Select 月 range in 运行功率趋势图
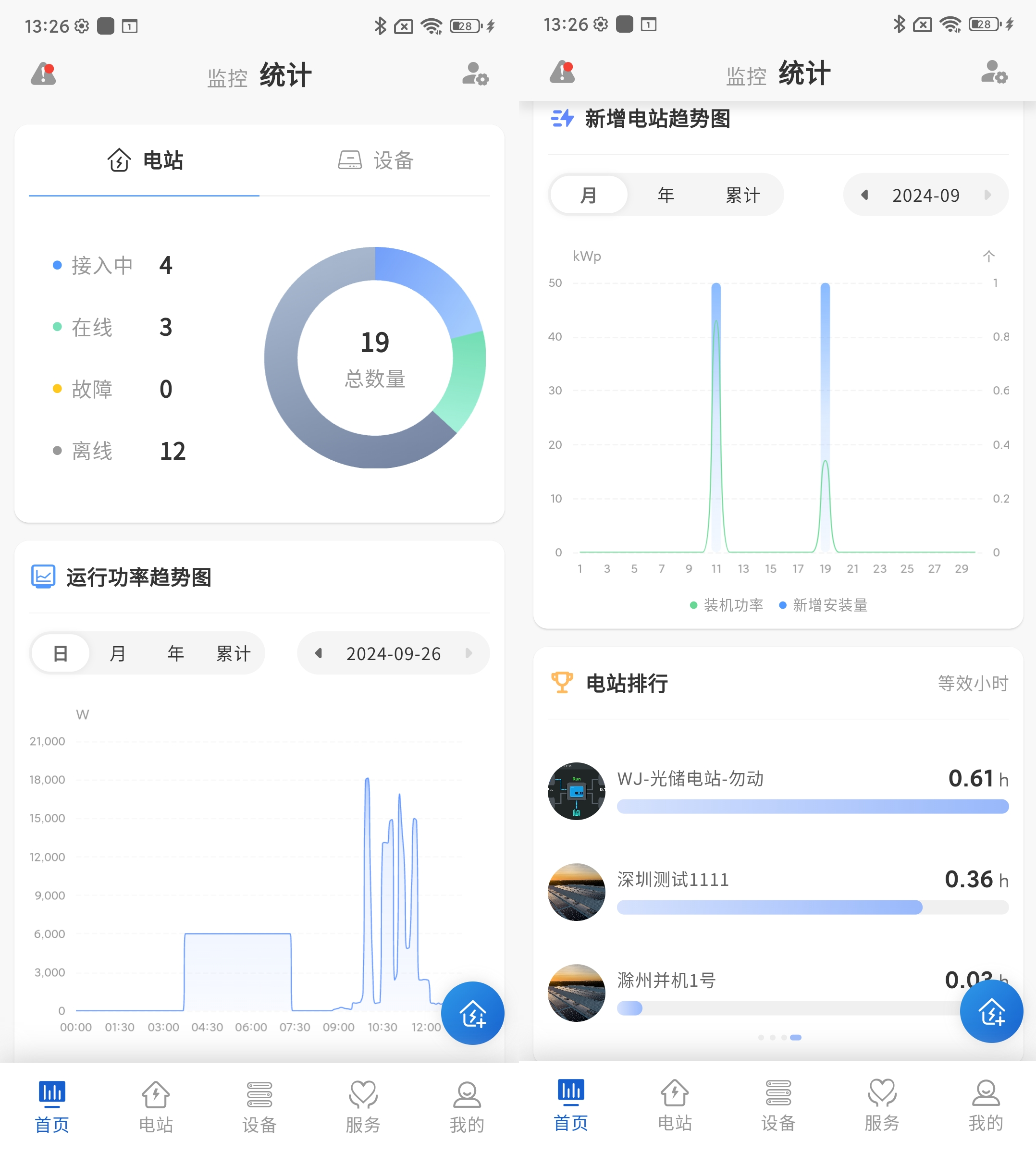 pyautogui.click(x=117, y=653)
